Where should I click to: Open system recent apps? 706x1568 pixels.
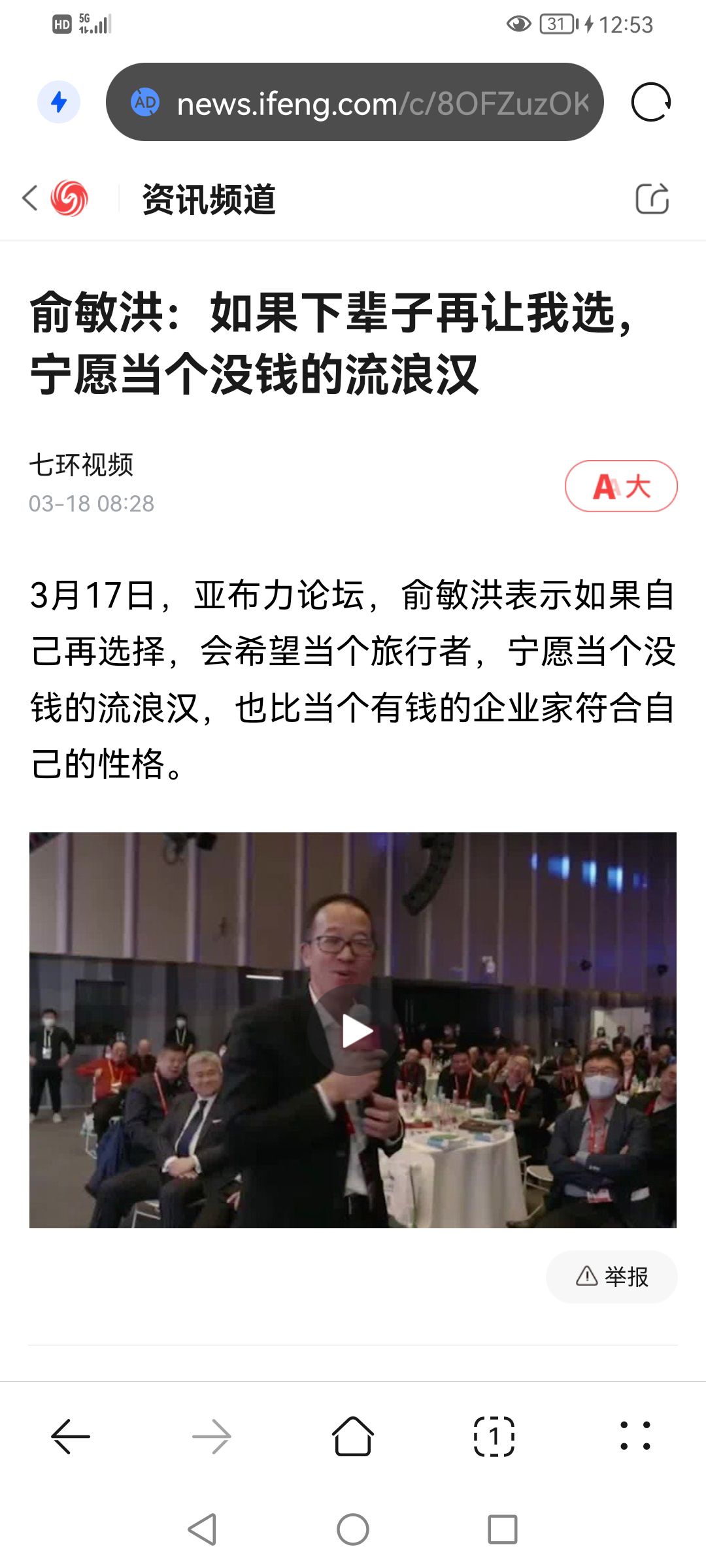tap(502, 1529)
